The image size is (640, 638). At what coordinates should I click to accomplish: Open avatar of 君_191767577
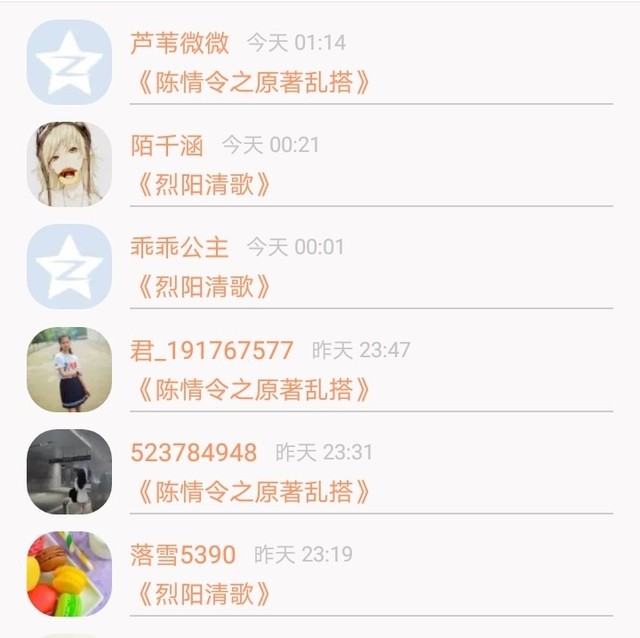click(x=69, y=369)
